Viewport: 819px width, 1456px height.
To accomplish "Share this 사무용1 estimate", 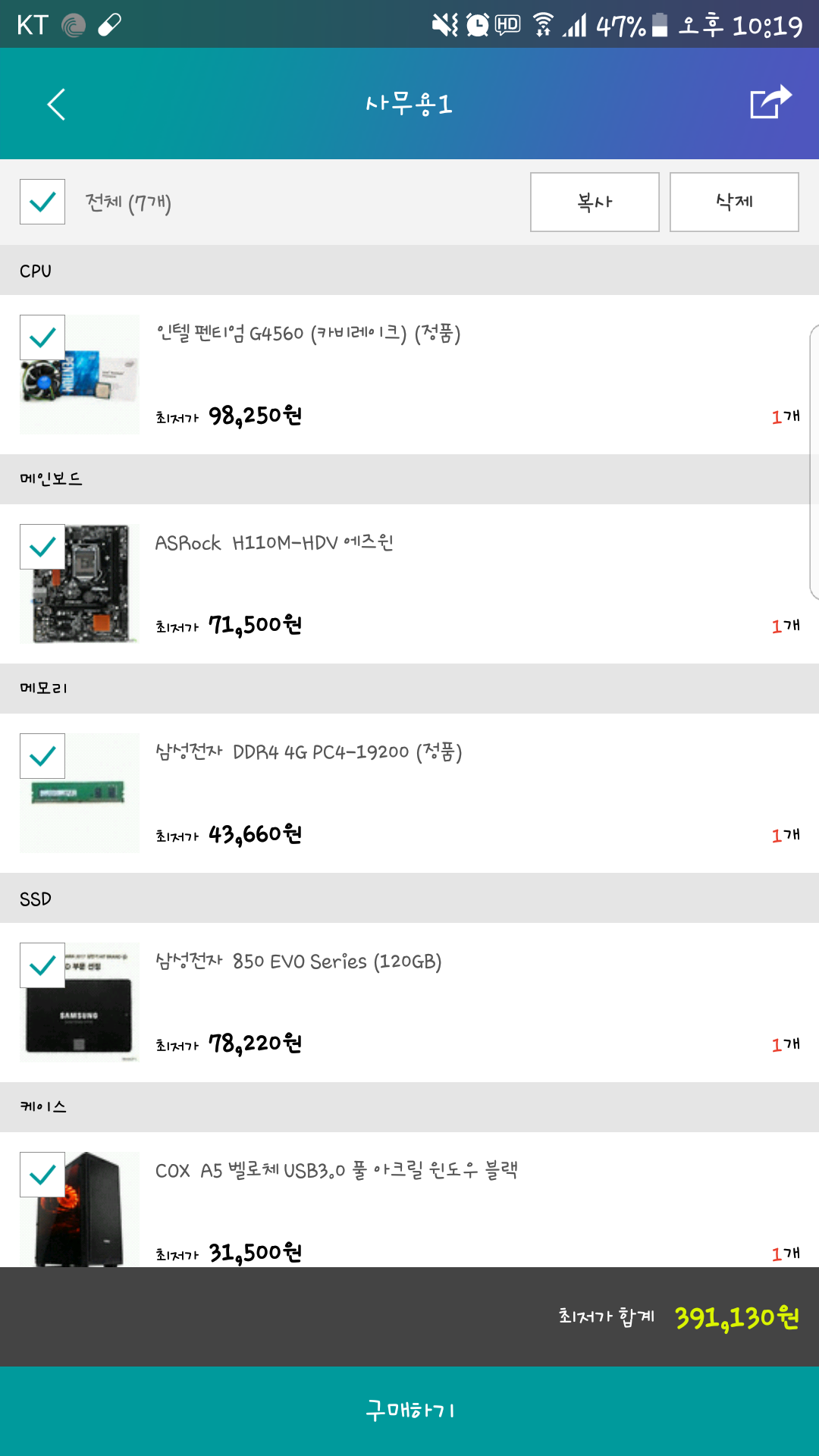I will (x=770, y=103).
